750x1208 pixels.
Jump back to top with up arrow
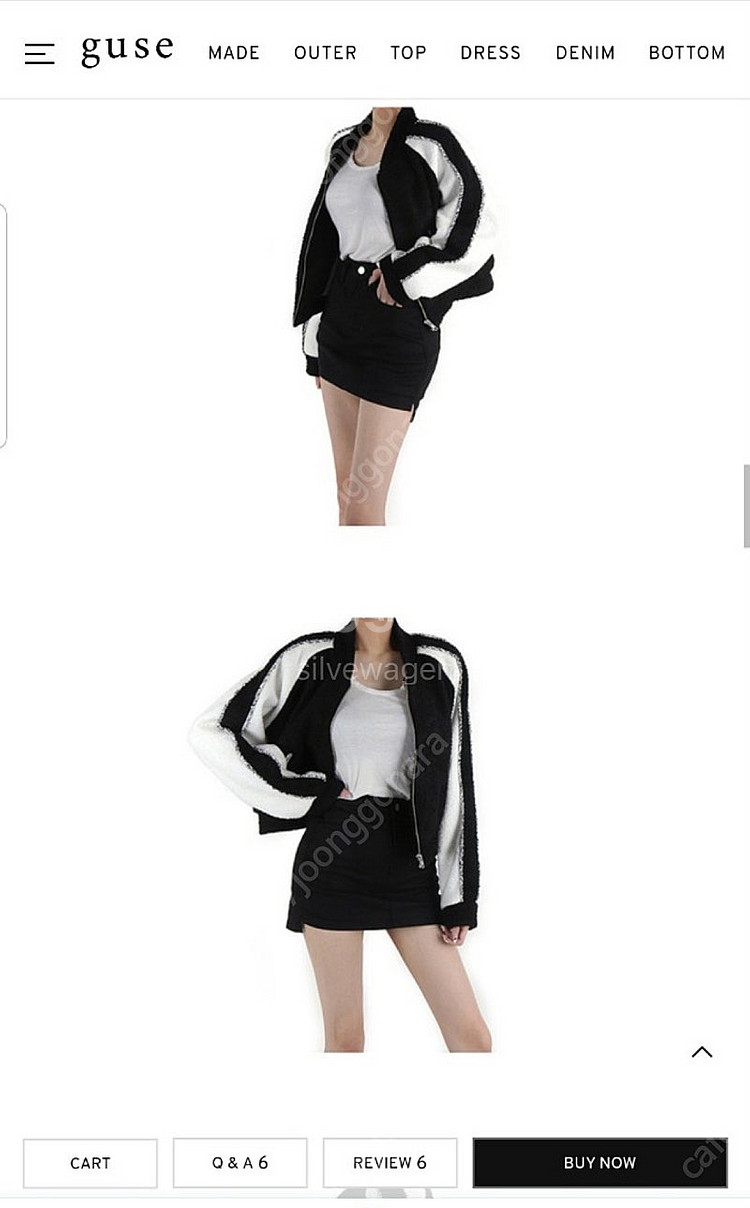(702, 1052)
